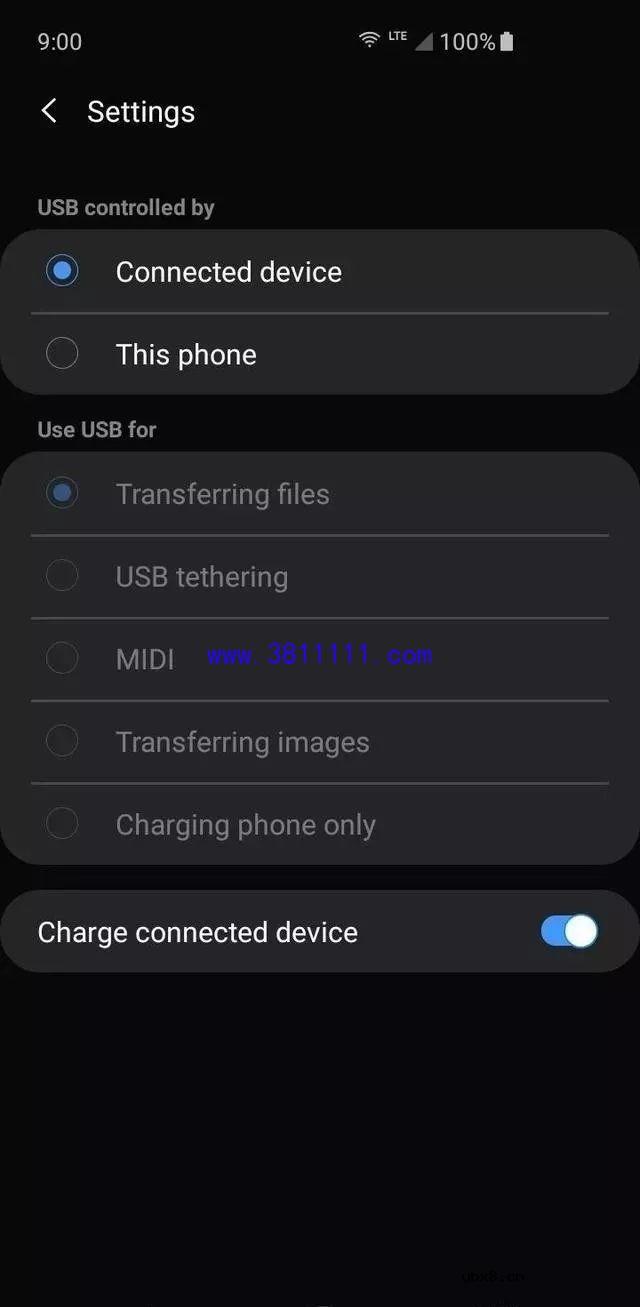Choose Transferring files option
Screen dimensions: 640x1307
click(62, 493)
